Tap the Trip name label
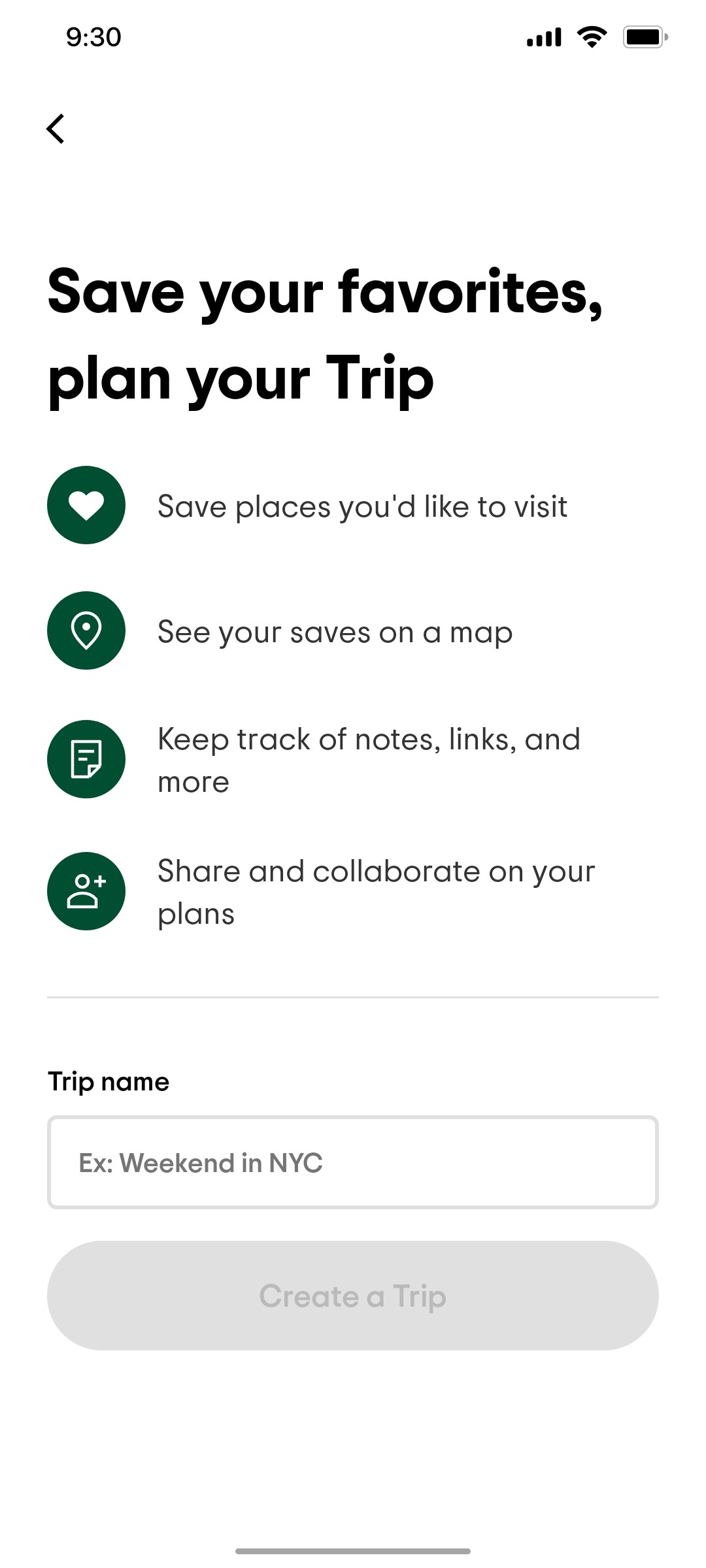 pos(109,1081)
